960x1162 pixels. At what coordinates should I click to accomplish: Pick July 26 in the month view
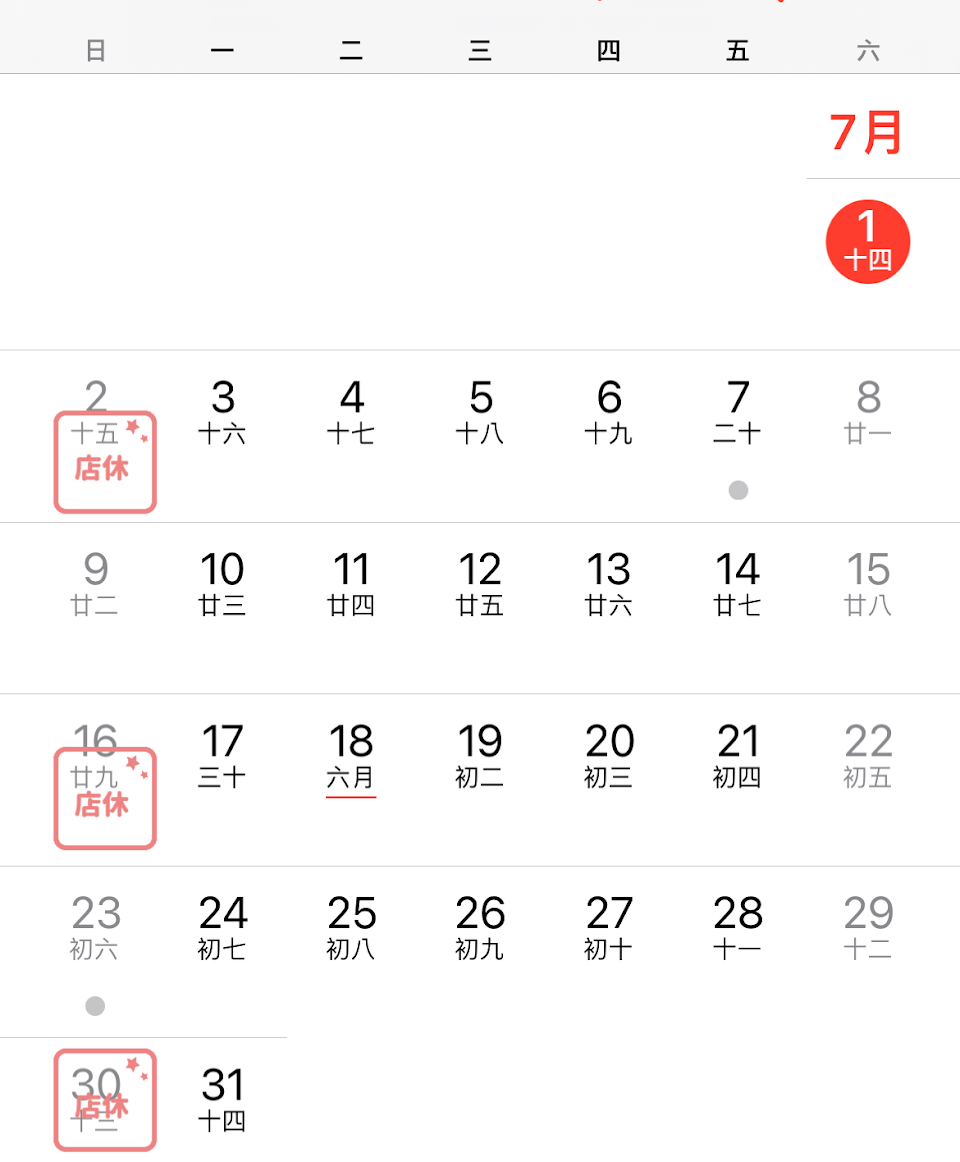[480, 928]
